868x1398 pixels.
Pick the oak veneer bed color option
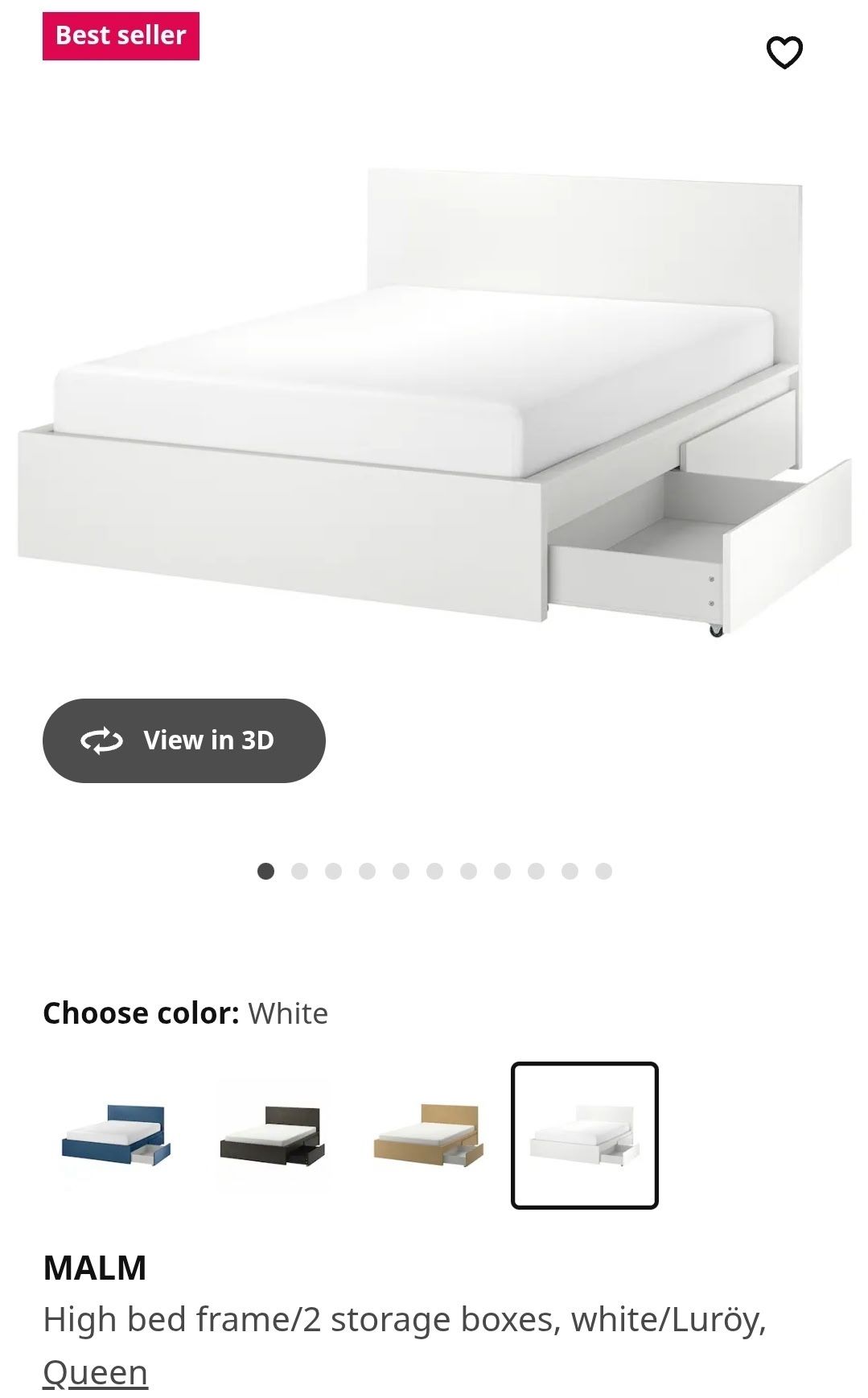(x=429, y=1135)
